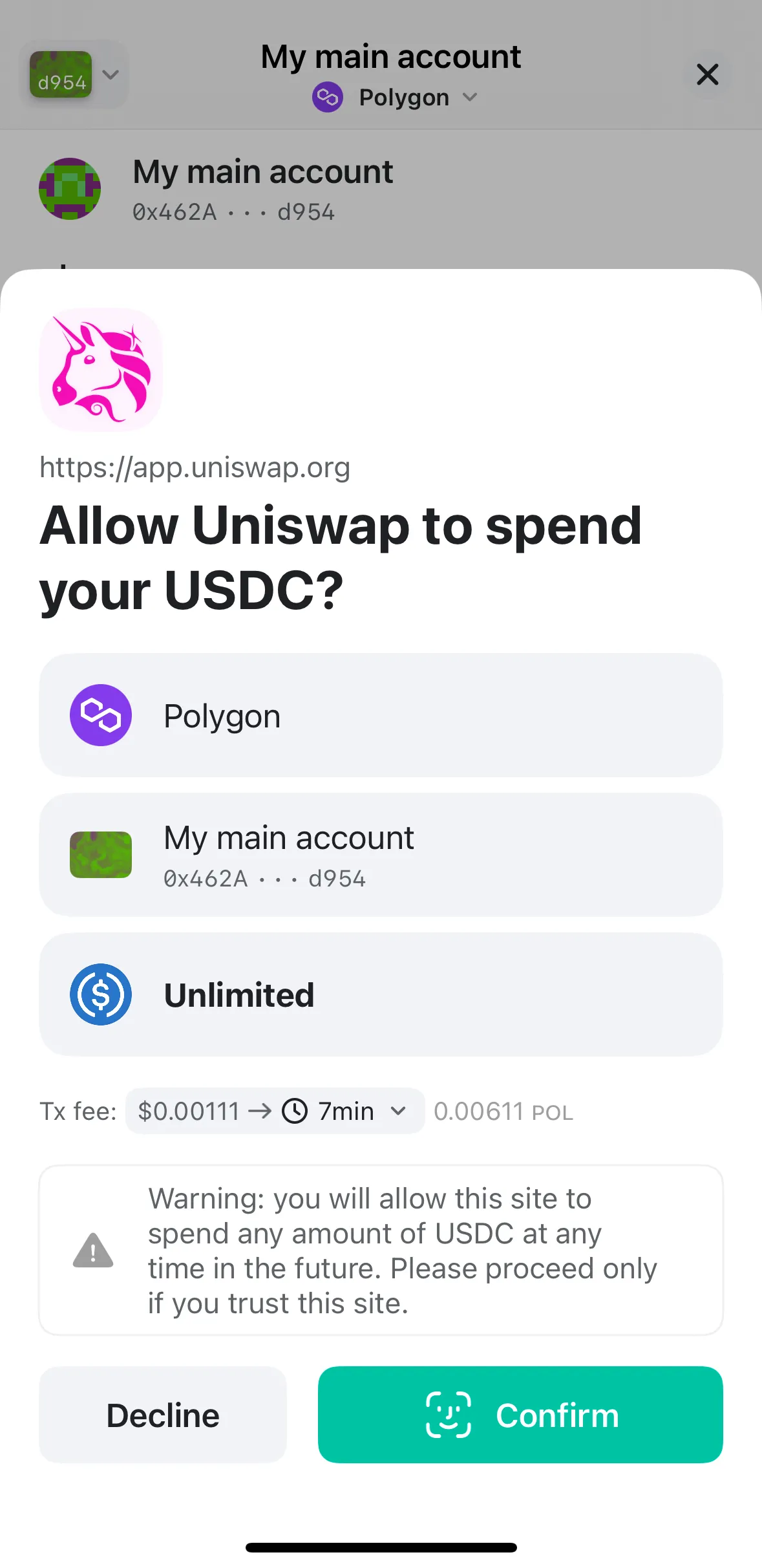The height and width of the screenshot is (1568, 762).
Task: Expand the transaction fee details chevron
Action: 398,1111
